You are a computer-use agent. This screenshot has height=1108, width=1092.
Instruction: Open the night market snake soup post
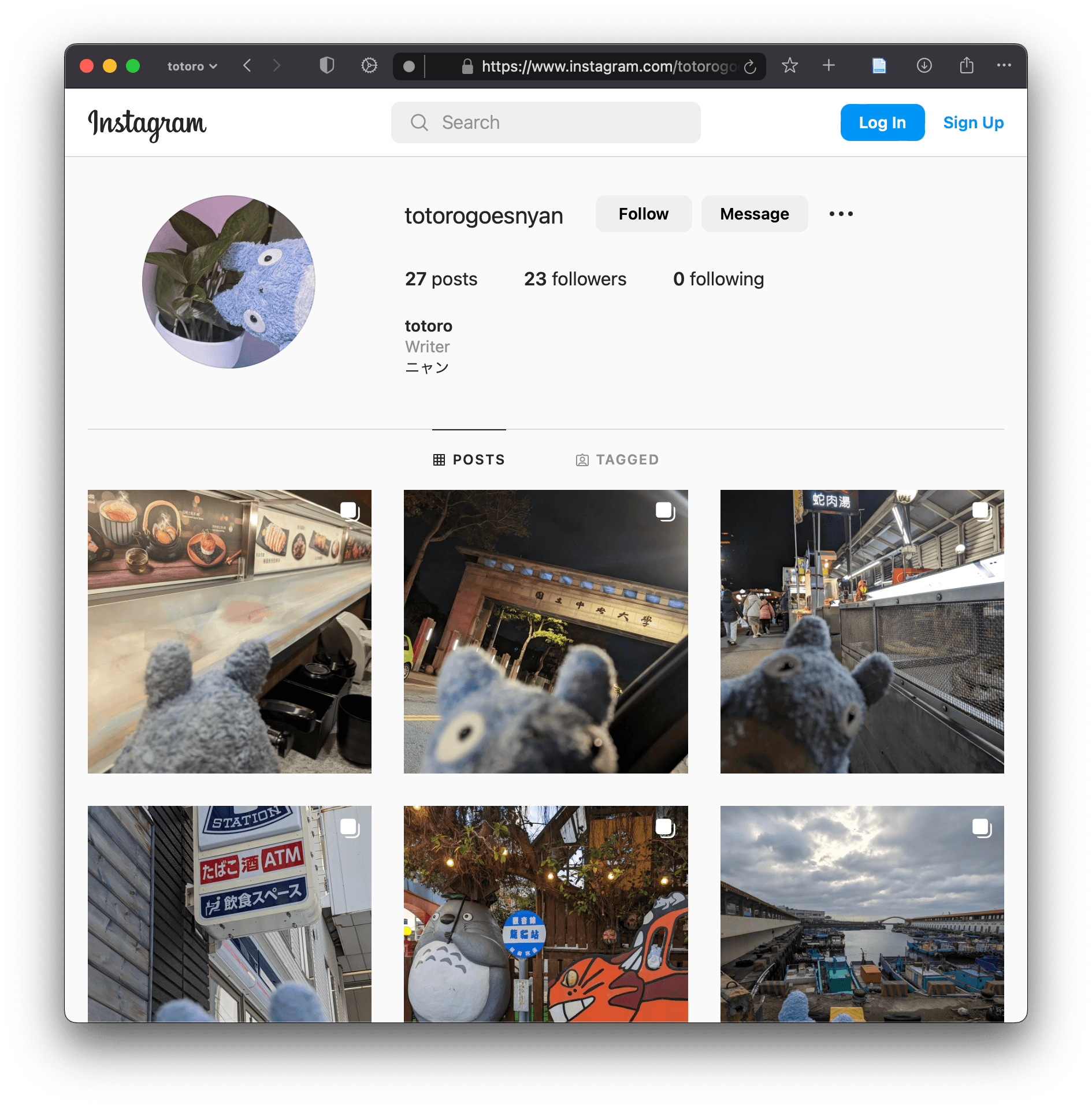coord(861,631)
